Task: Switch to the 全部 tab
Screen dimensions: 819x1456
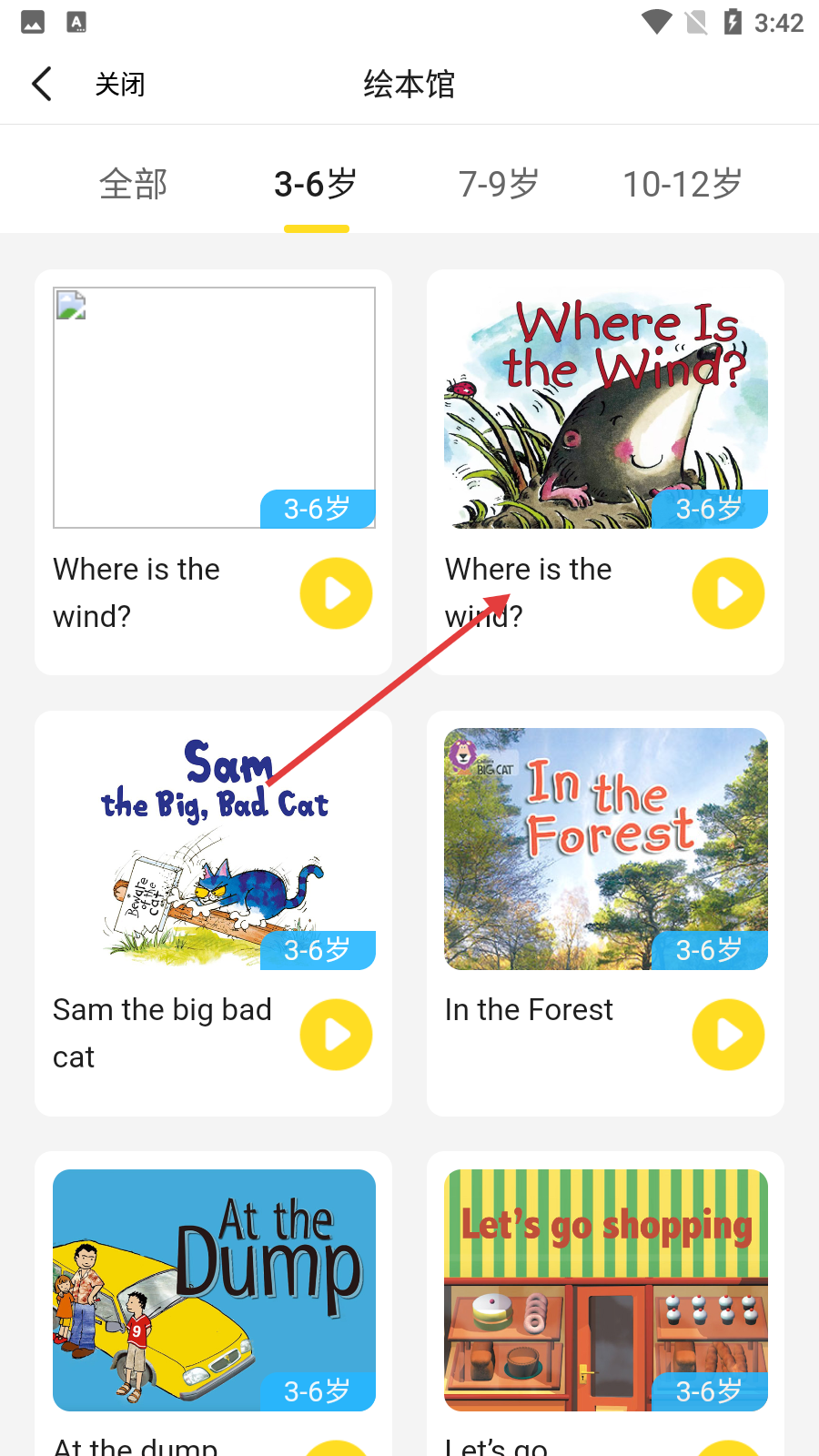Action: (133, 184)
